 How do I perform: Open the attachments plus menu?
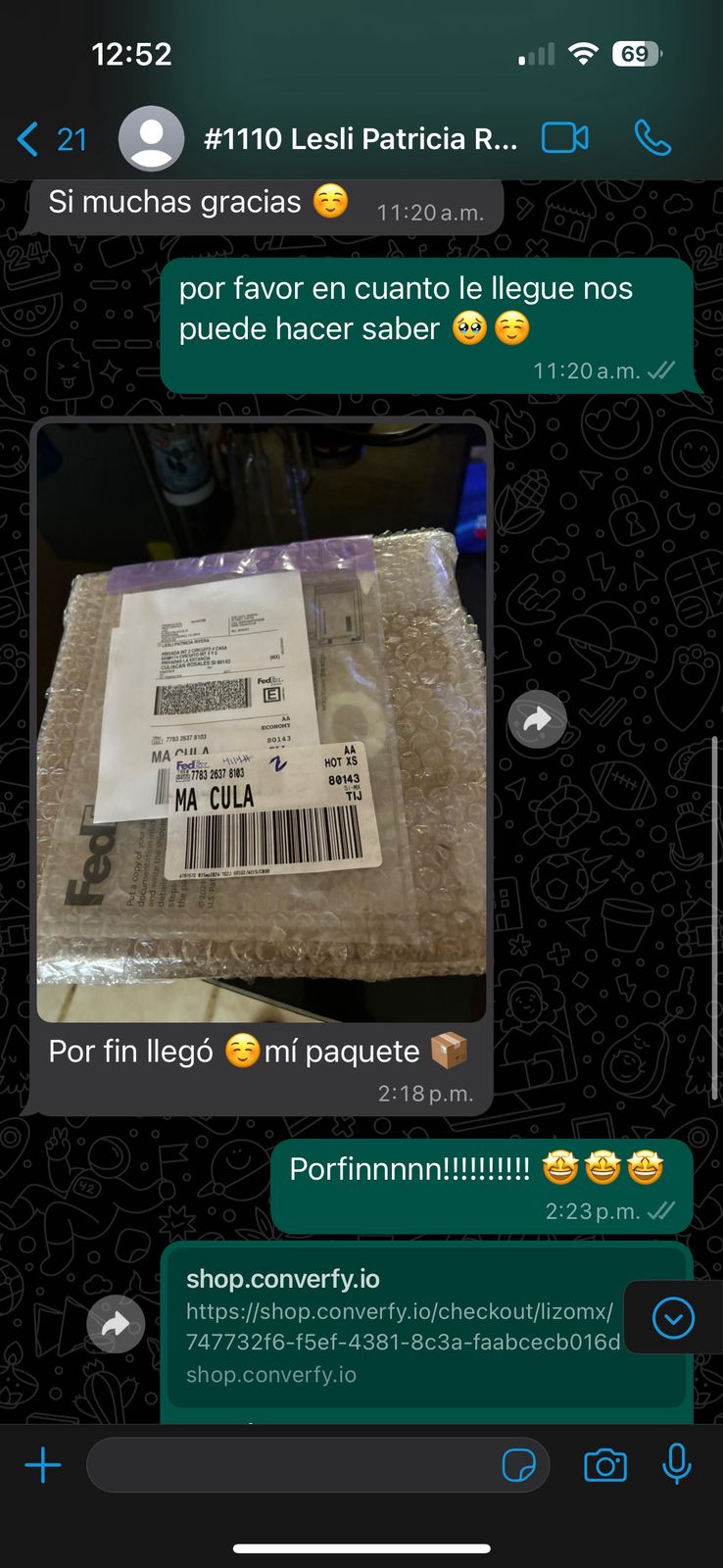(43, 1466)
